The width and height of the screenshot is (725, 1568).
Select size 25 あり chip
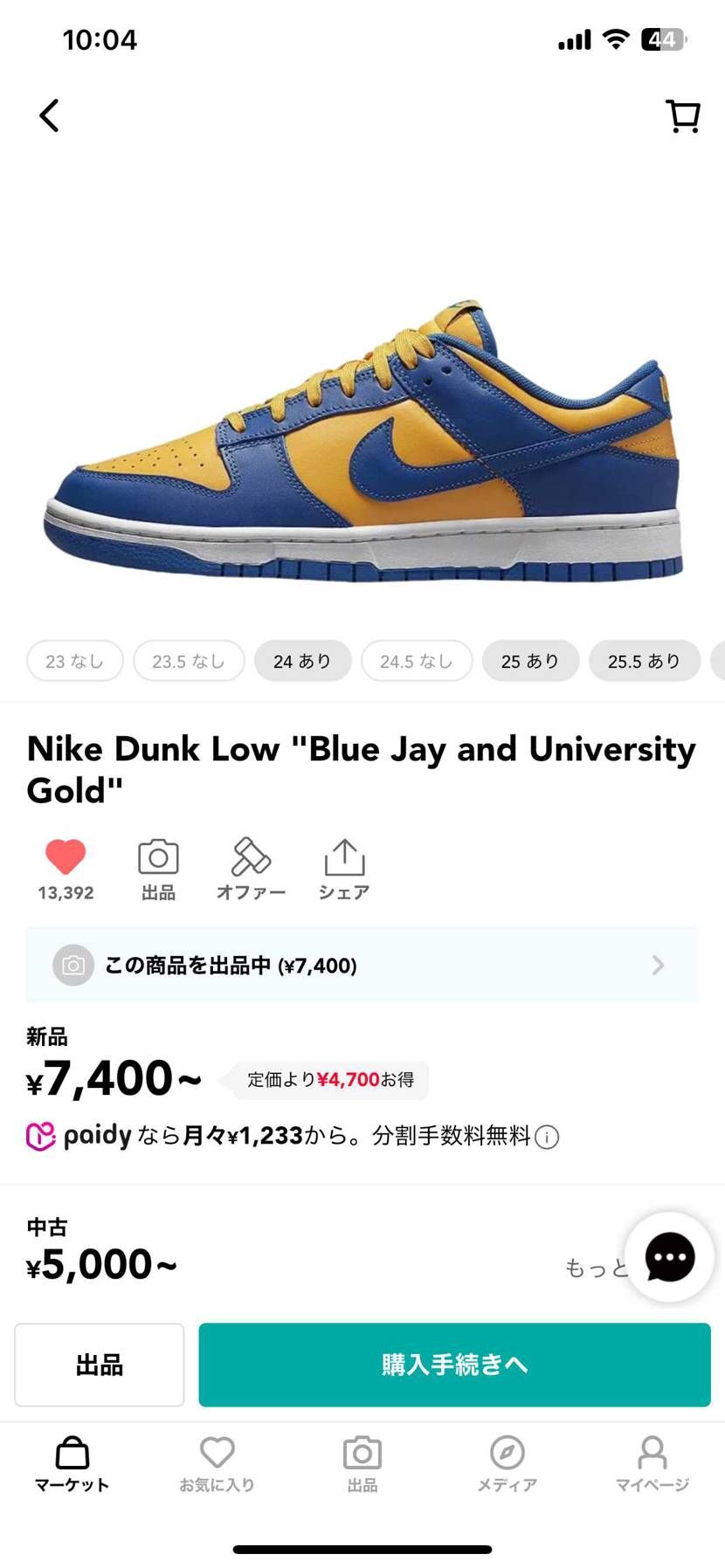click(530, 661)
